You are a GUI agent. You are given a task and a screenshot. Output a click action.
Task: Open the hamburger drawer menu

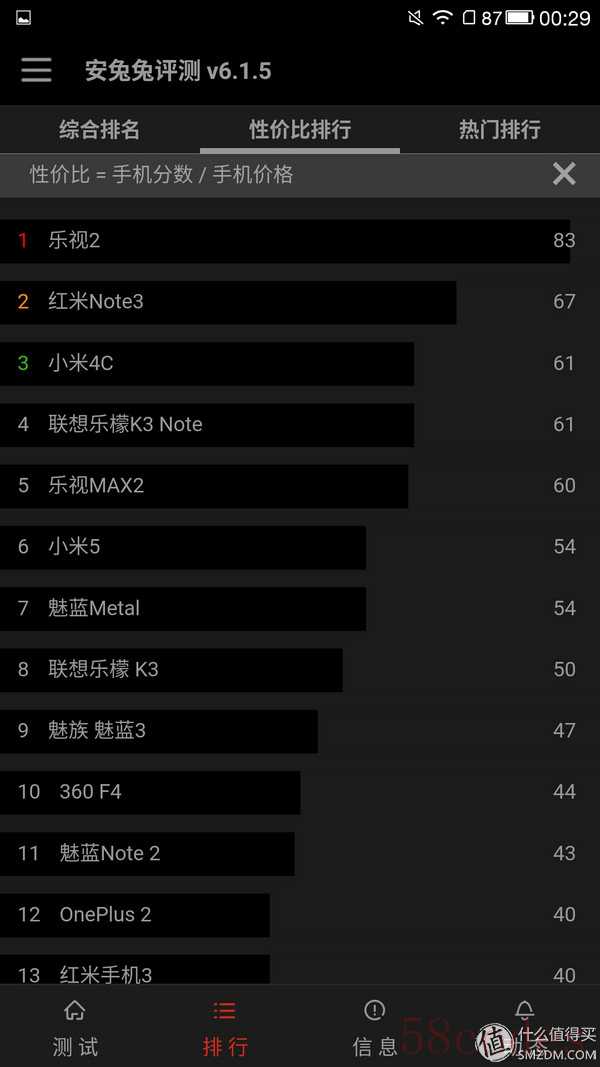coord(36,70)
